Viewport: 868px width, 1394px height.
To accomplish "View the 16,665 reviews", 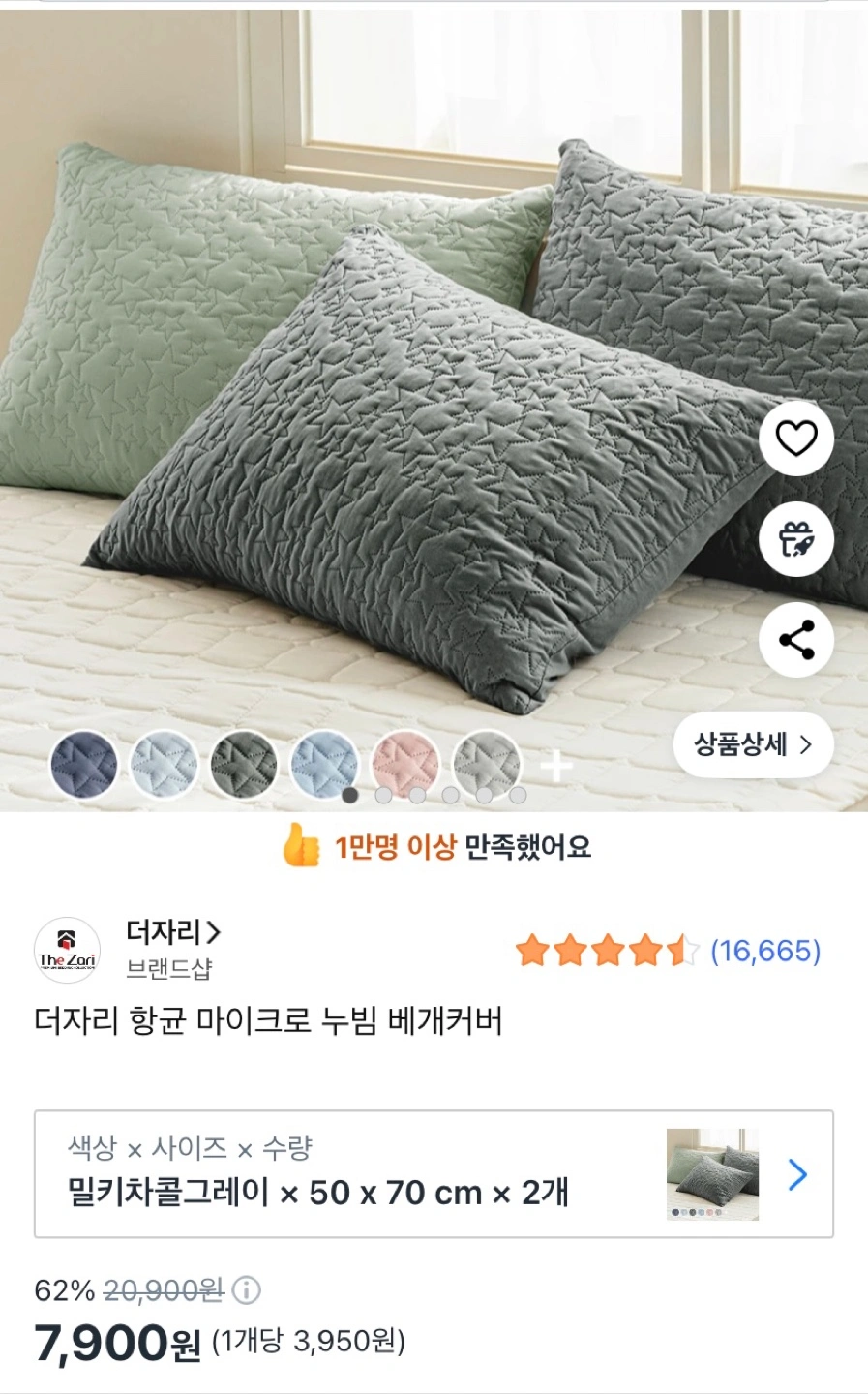I will click(765, 951).
